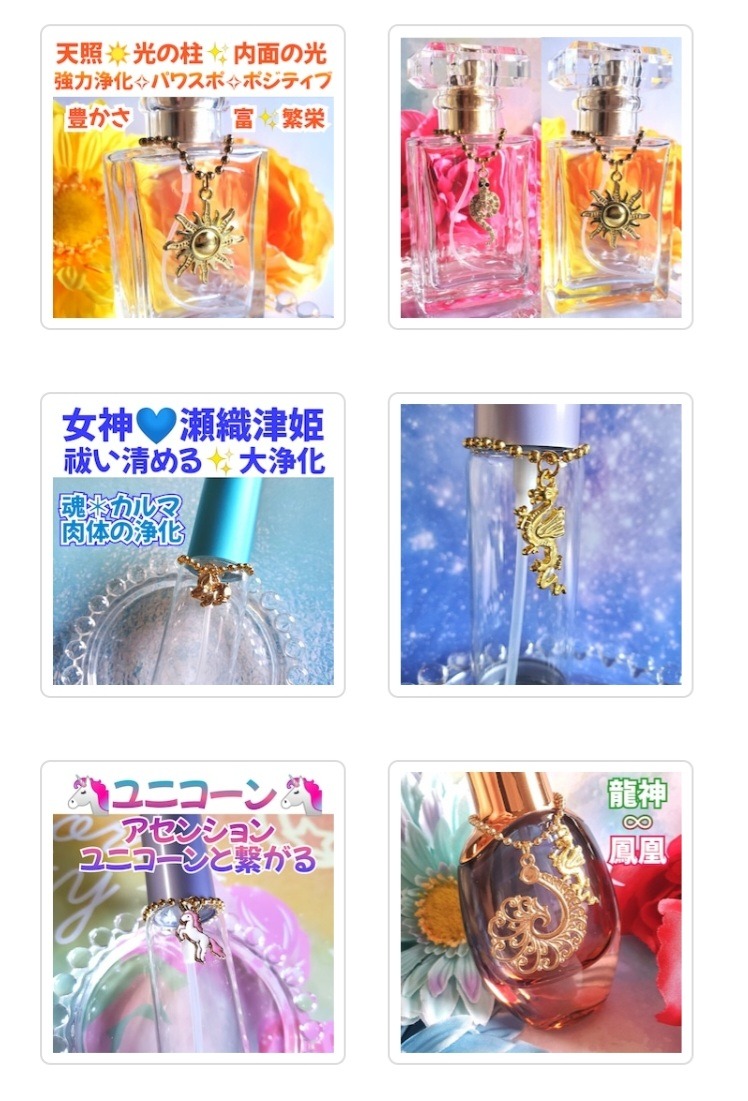Open the gold dragon charm blue bottle tile
Screen dimensions: 748x1101
[540, 545]
